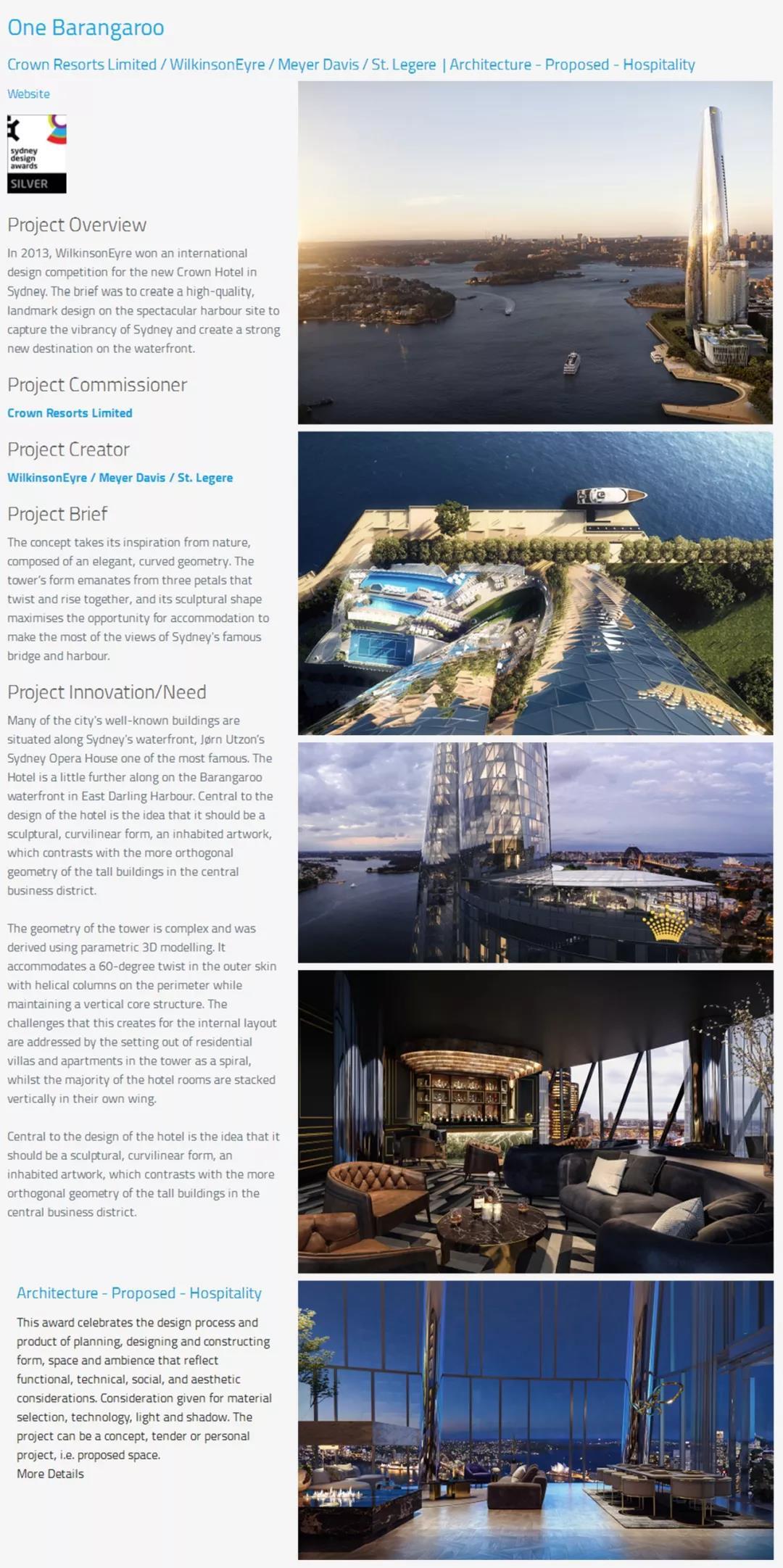783x1568 pixels.
Task: Tap More Details under the award description
Action: tap(50, 1473)
